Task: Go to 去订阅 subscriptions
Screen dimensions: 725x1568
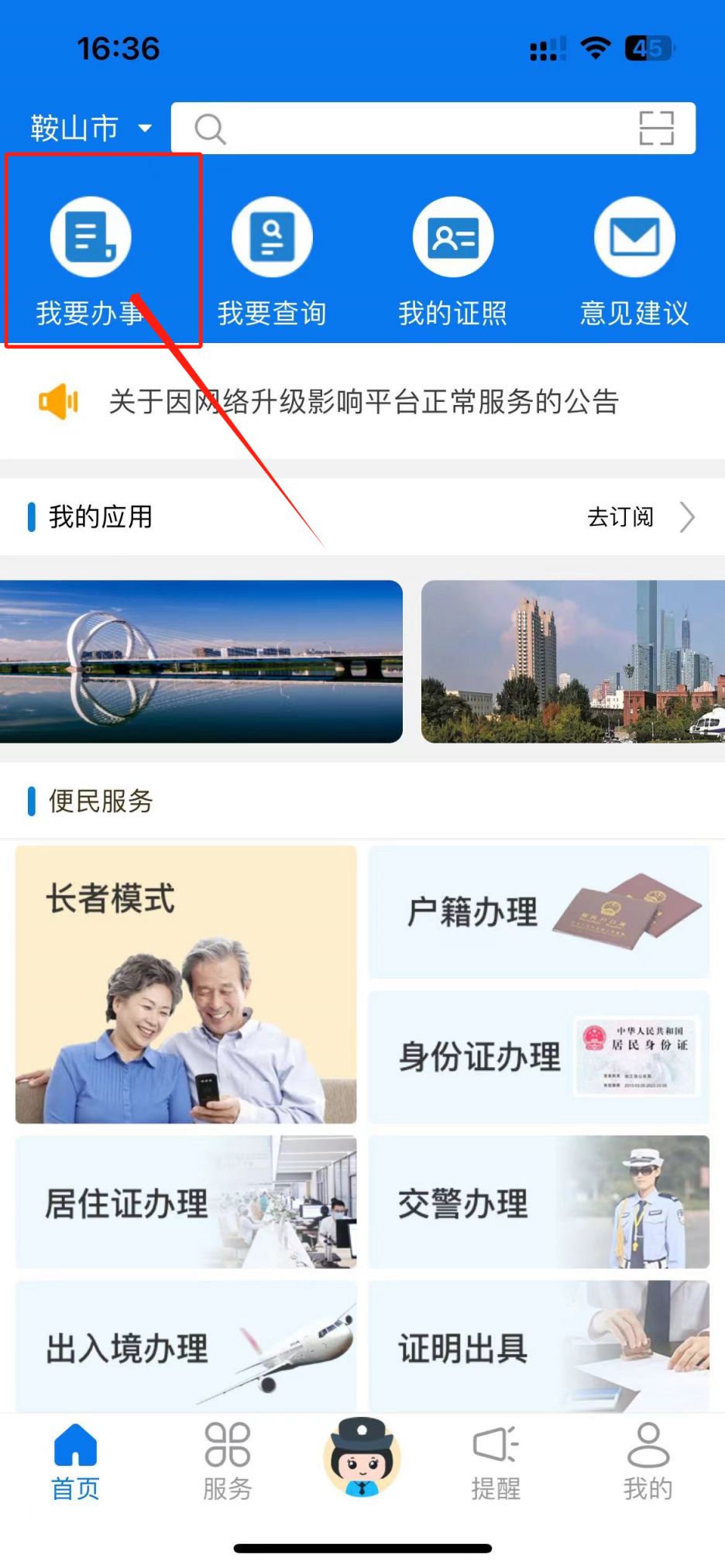Action: coord(640,516)
